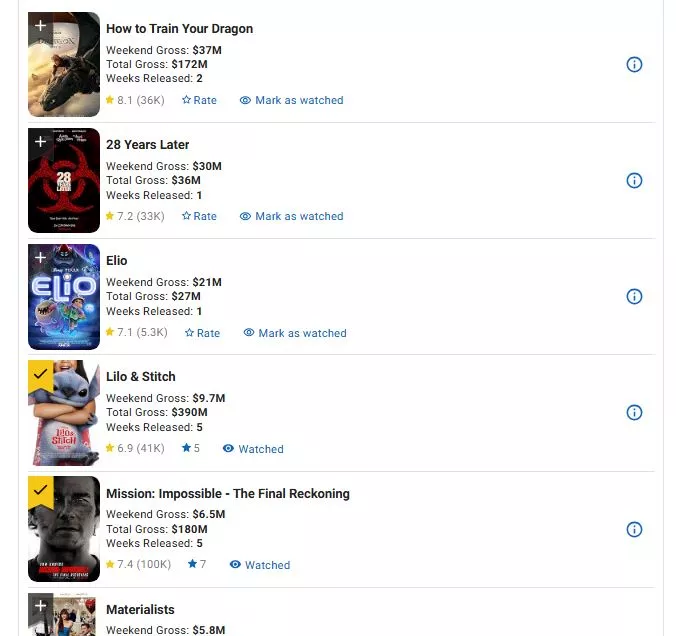Change your 5-star rating for Lilo & Stitch

point(190,449)
